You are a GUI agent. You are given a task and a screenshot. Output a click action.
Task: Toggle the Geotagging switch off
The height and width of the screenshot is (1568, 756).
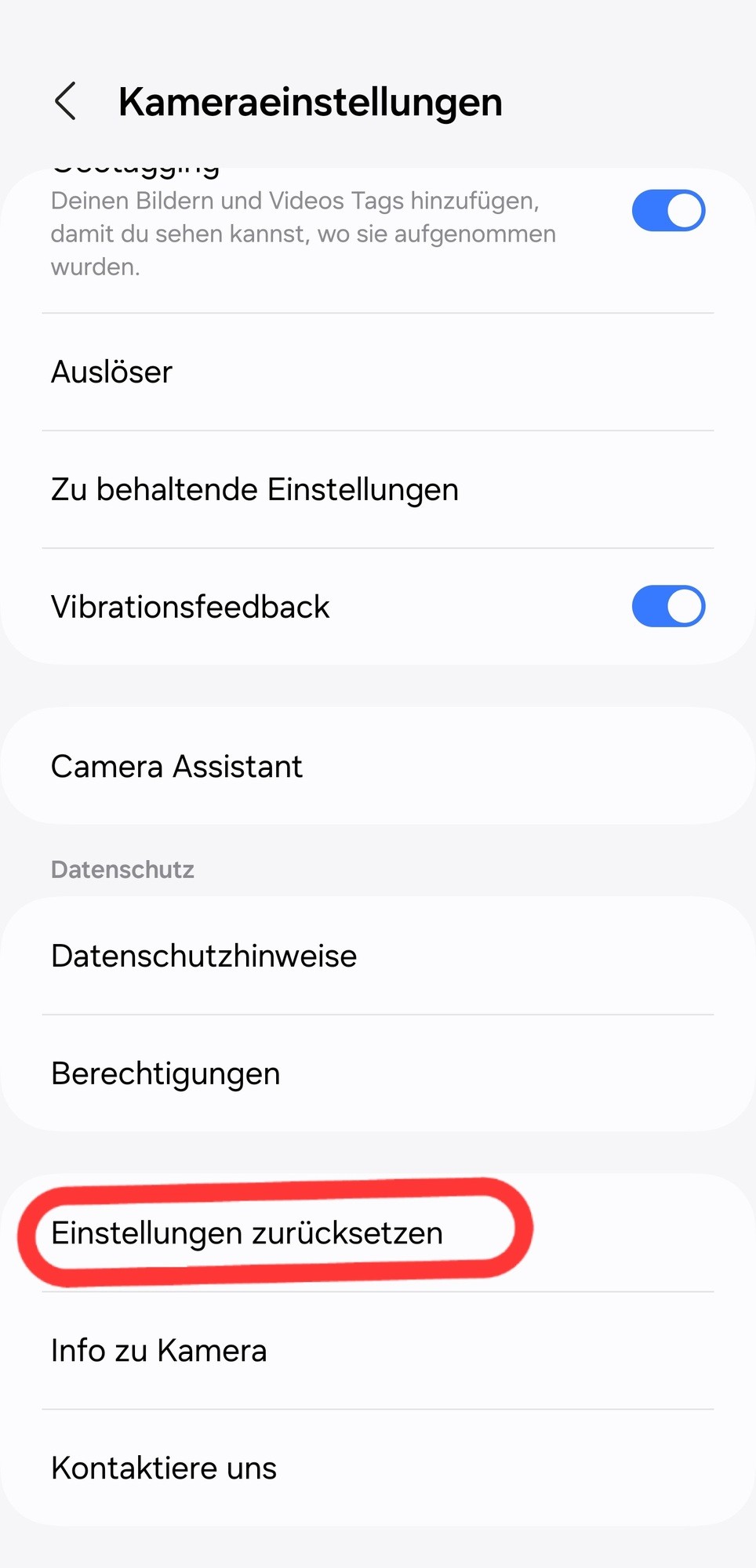(668, 211)
